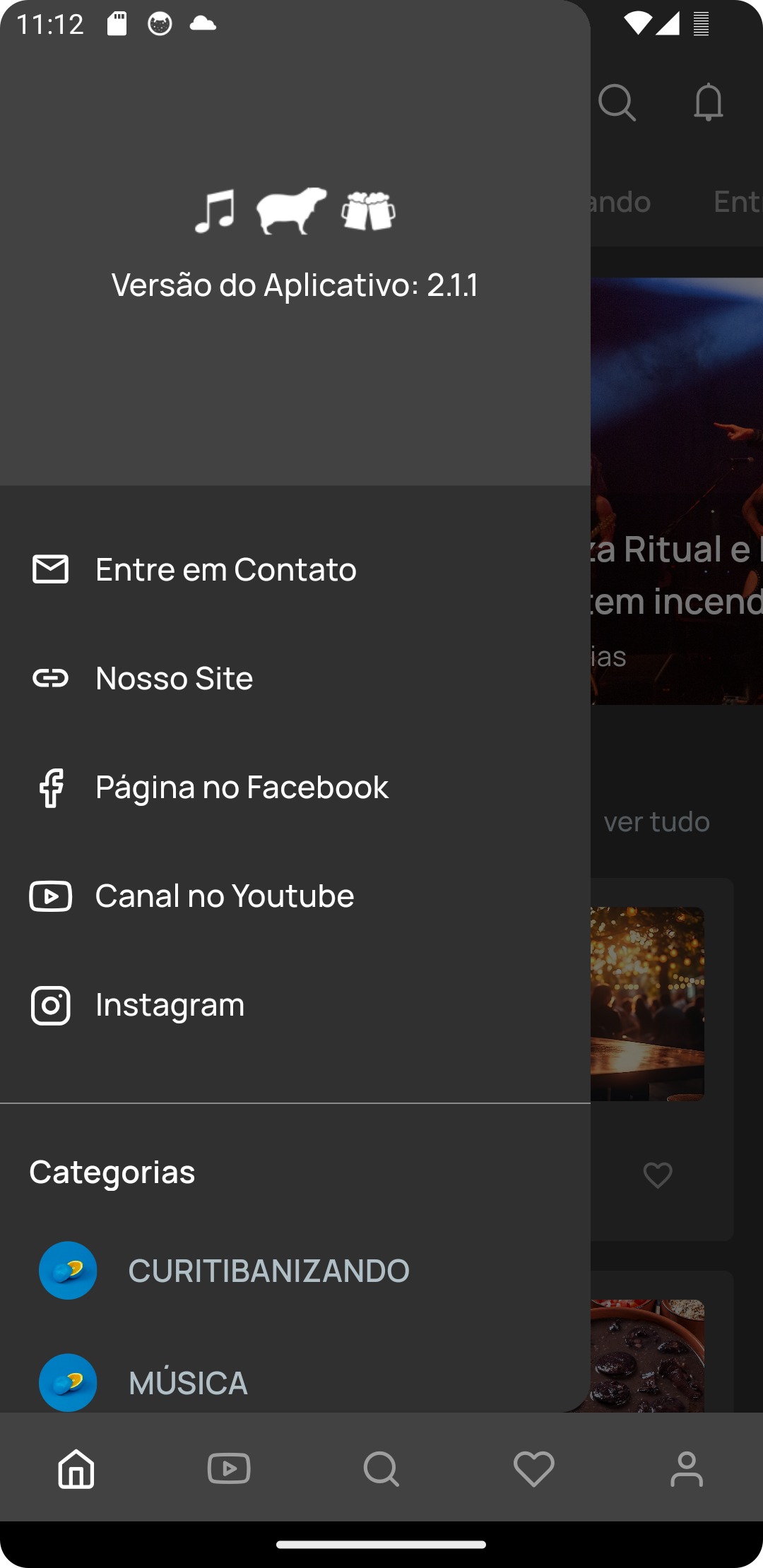Open Página no Facebook
Viewport: 763px width, 1568px height.
click(x=242, y=787)
